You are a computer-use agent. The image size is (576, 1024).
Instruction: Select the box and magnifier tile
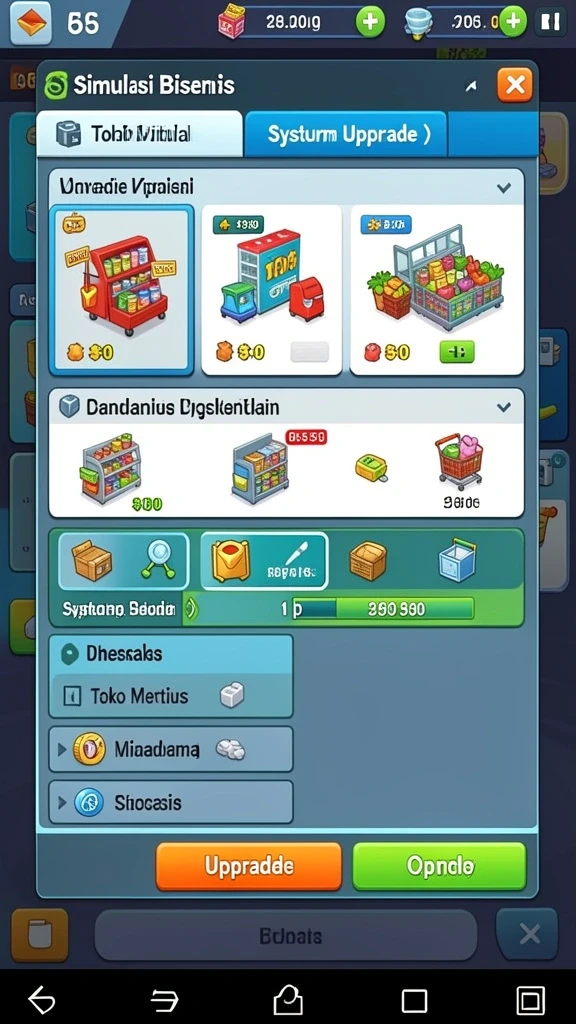pyautogui.click(x=123, y=562)
